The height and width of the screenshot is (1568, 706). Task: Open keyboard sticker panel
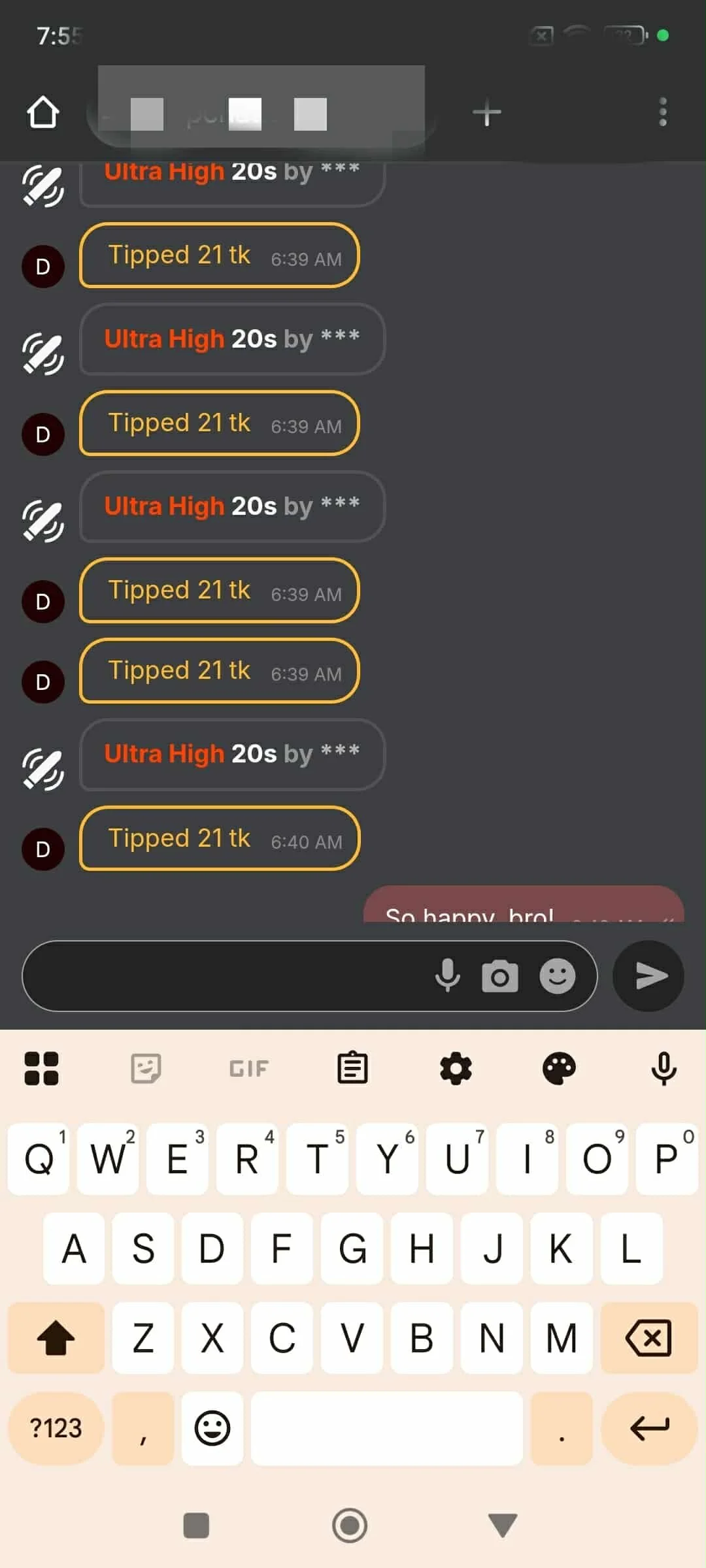[x=145, y=1069]
